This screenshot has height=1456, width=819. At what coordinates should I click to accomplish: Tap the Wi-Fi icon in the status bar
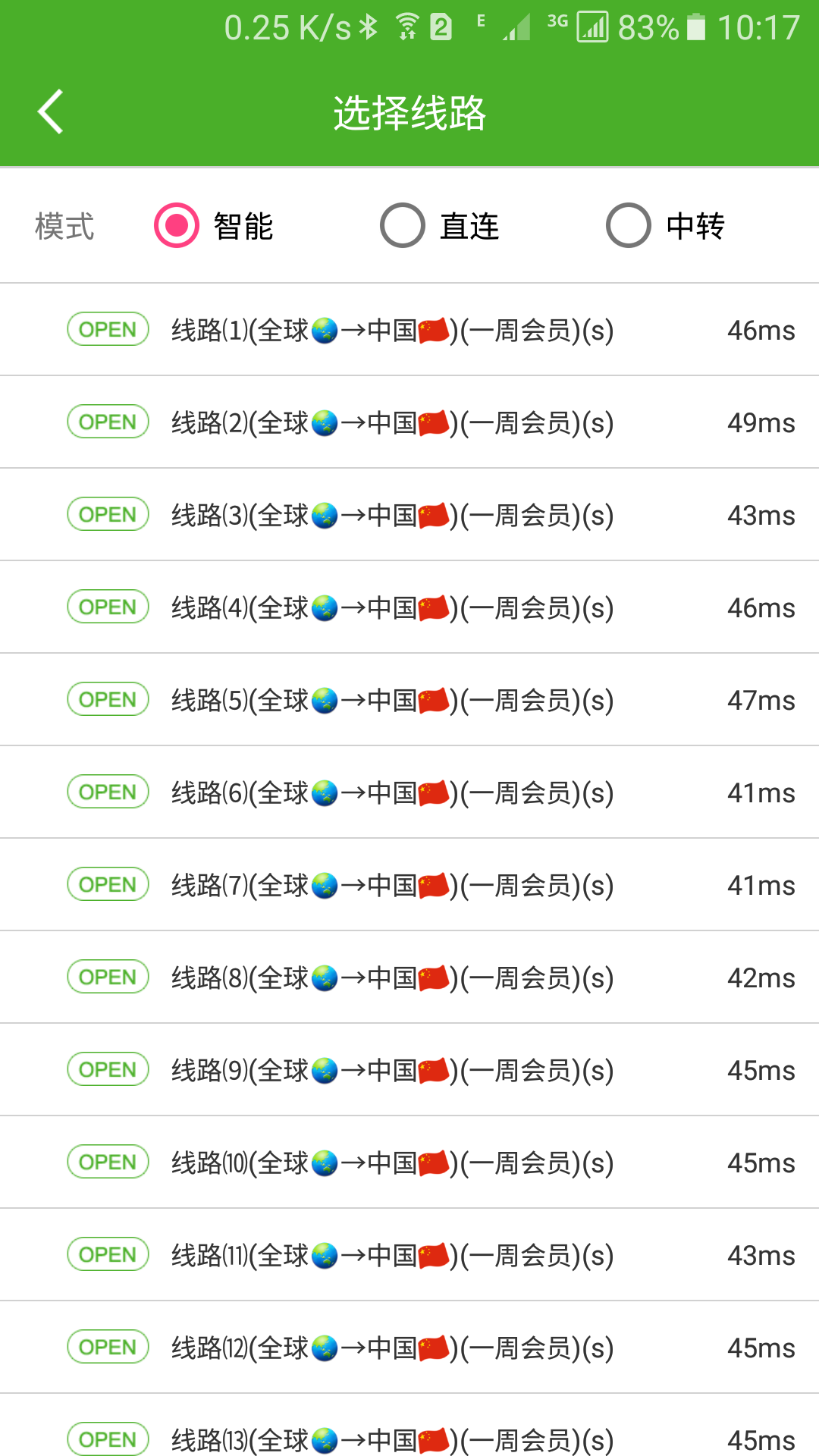pyautogui.click(x=406, y=27)
